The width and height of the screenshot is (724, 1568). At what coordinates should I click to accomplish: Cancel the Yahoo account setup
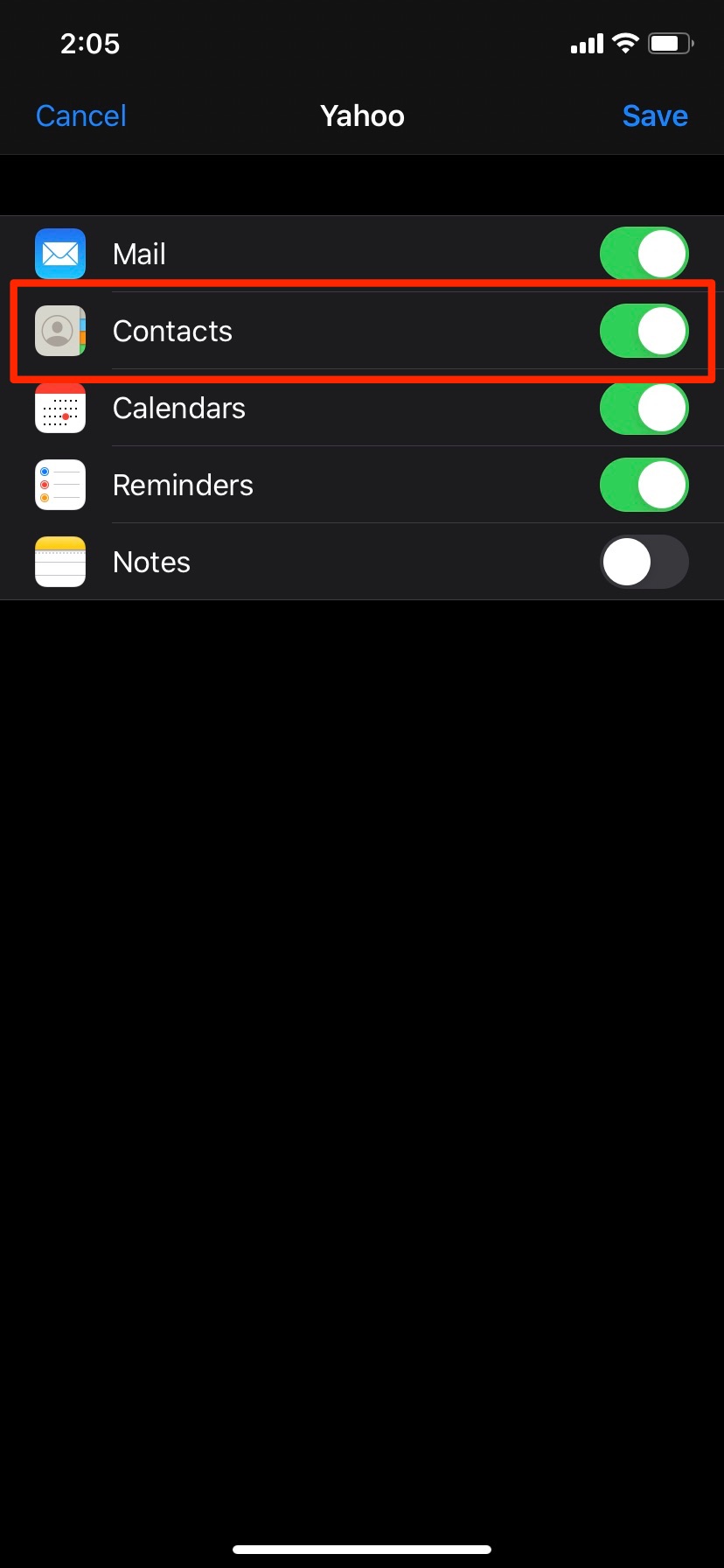click(81, 115)
